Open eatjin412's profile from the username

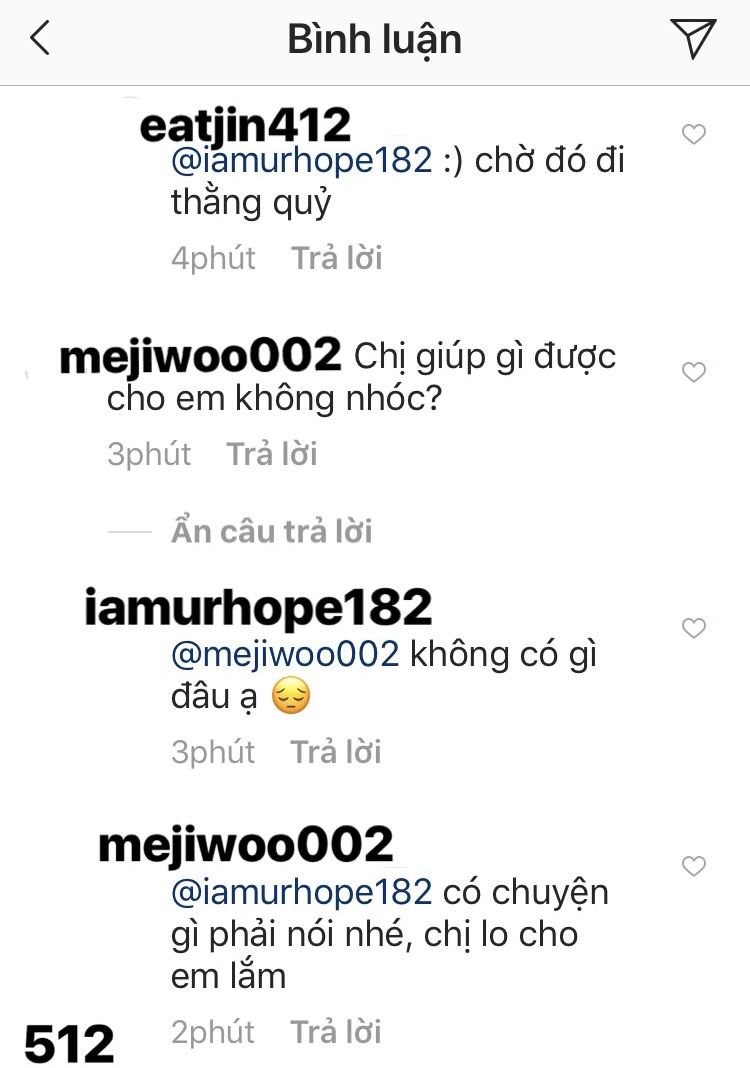pos(246,126)
